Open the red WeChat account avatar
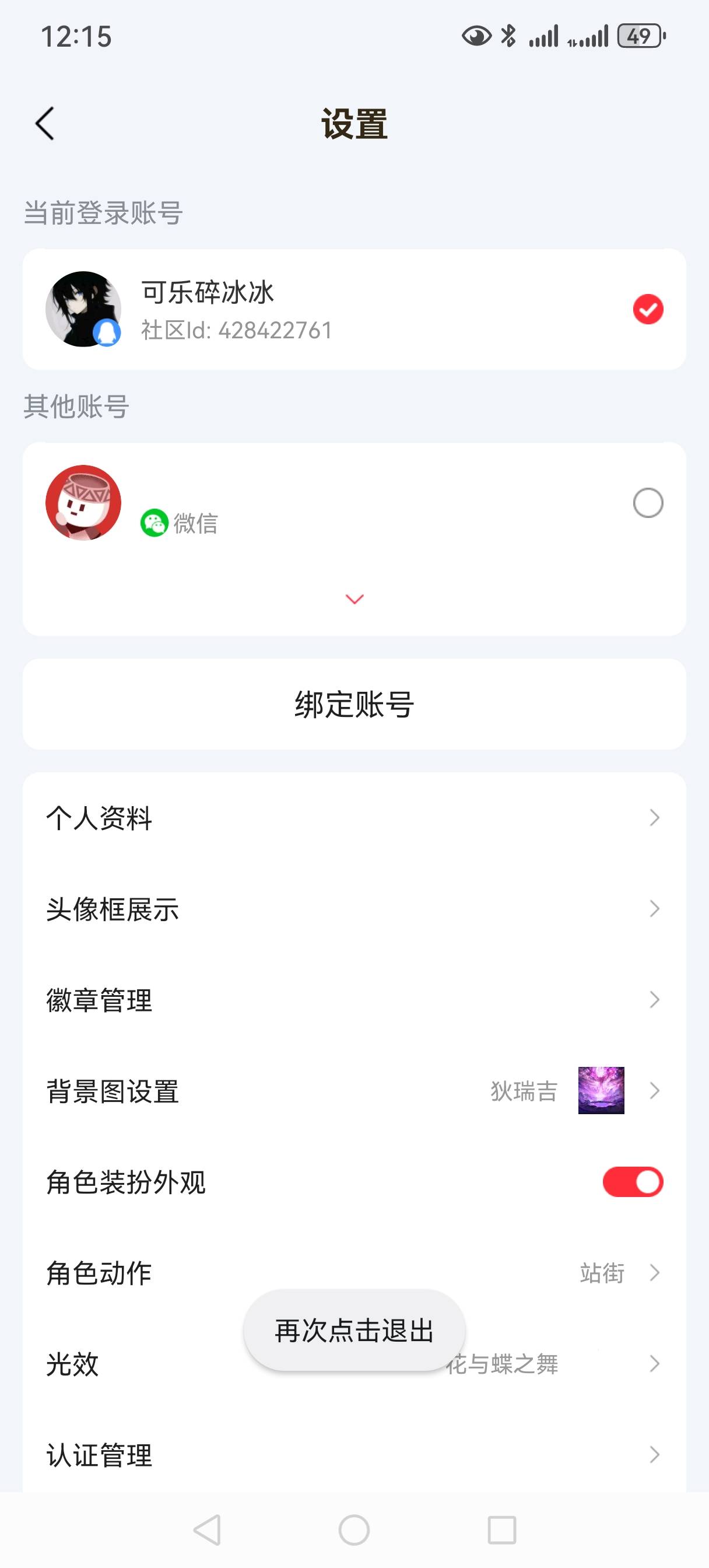709x1568 pixels. (84, 503)
